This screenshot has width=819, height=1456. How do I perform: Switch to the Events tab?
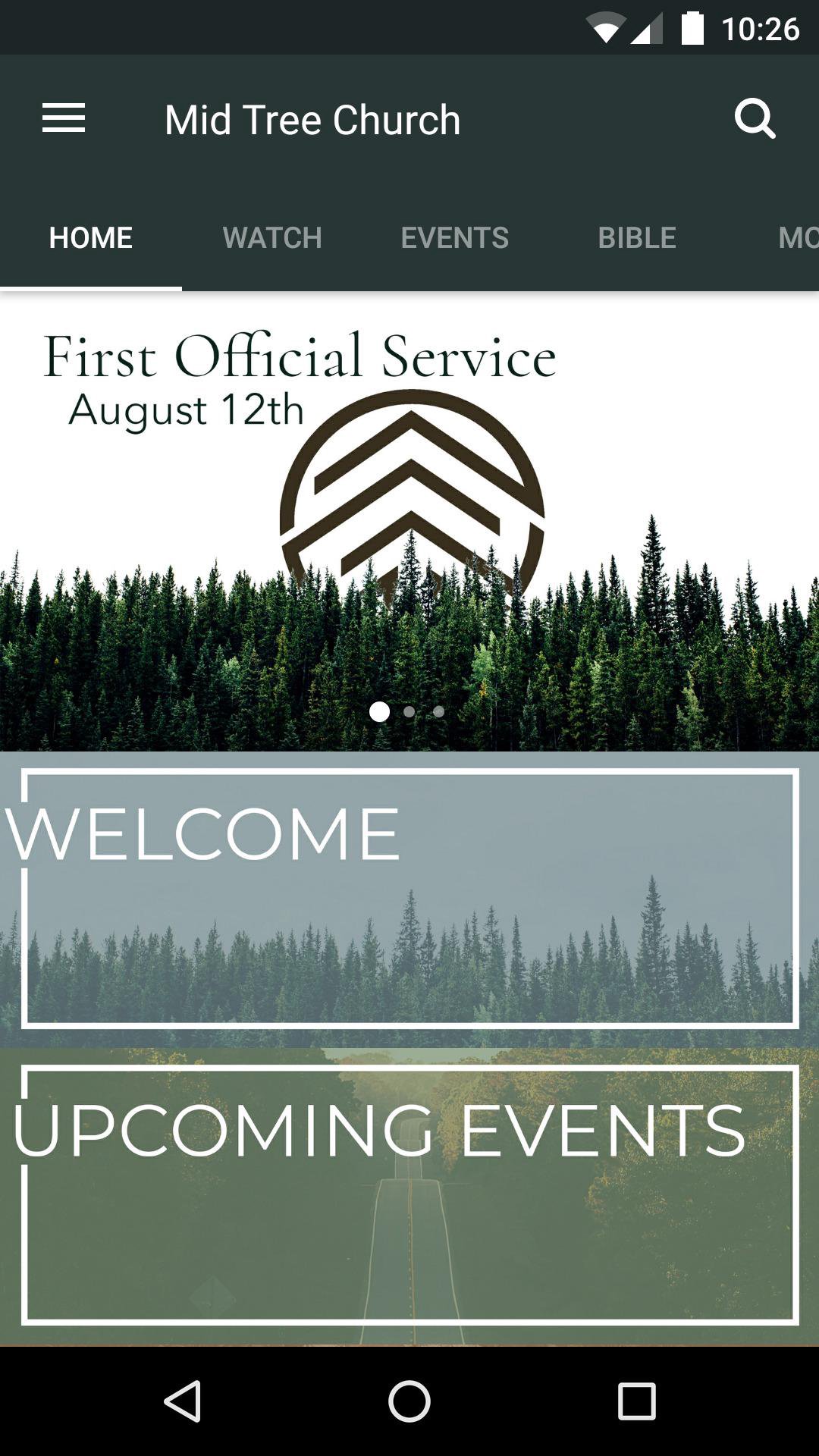pyautogui.click(x=454, y=238)
